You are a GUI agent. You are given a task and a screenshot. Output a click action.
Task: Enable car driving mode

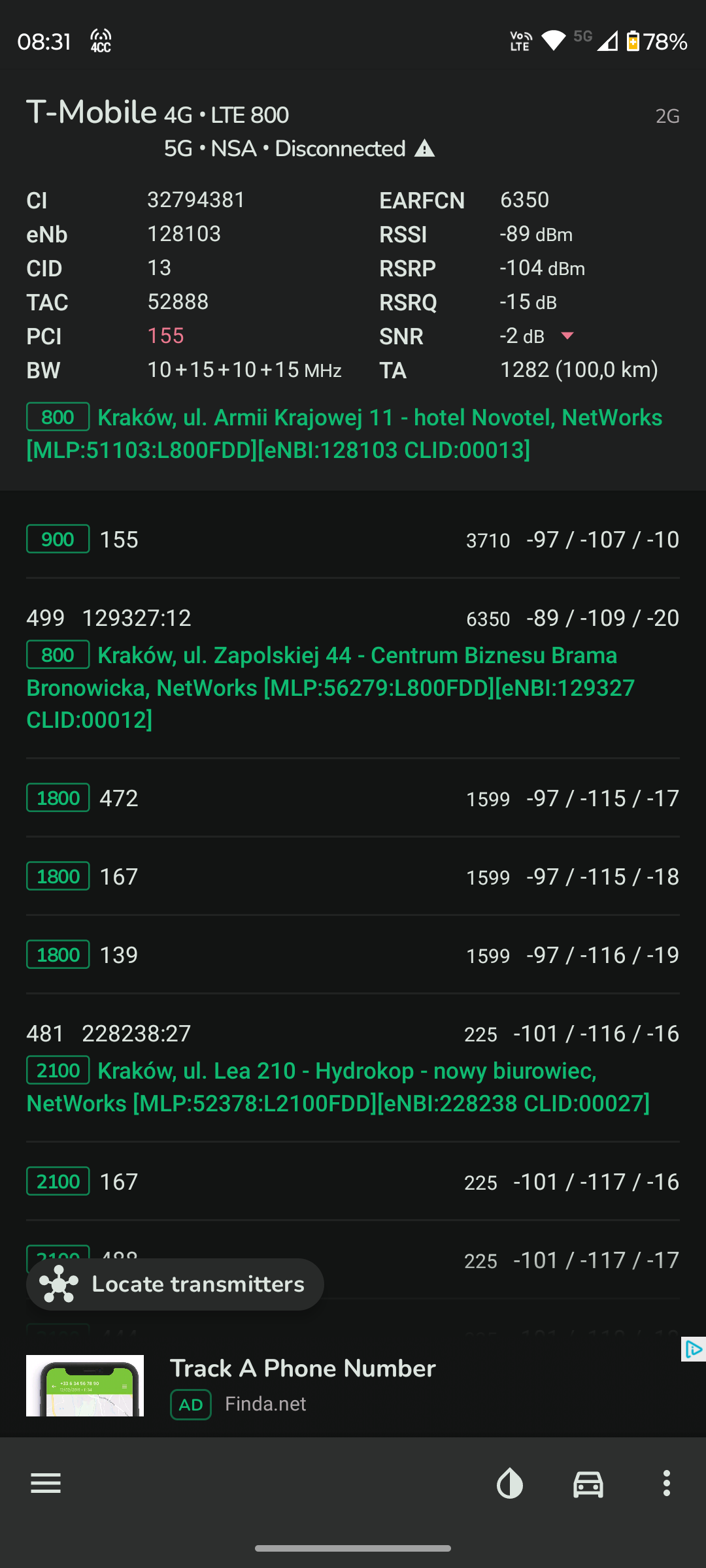[x=588, y=1483]
